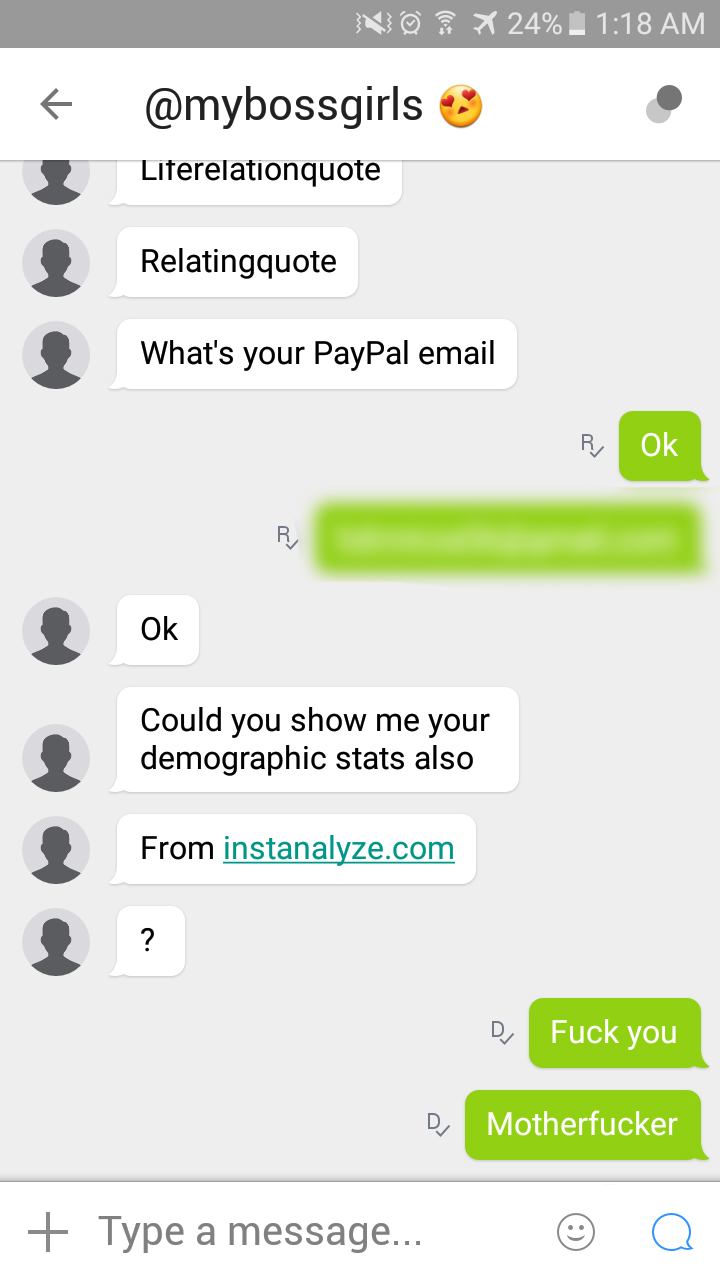Screen dimensions: 720x1280
Task: Open the sender's avatar beside Relatingquote
Action: point(56,263)
